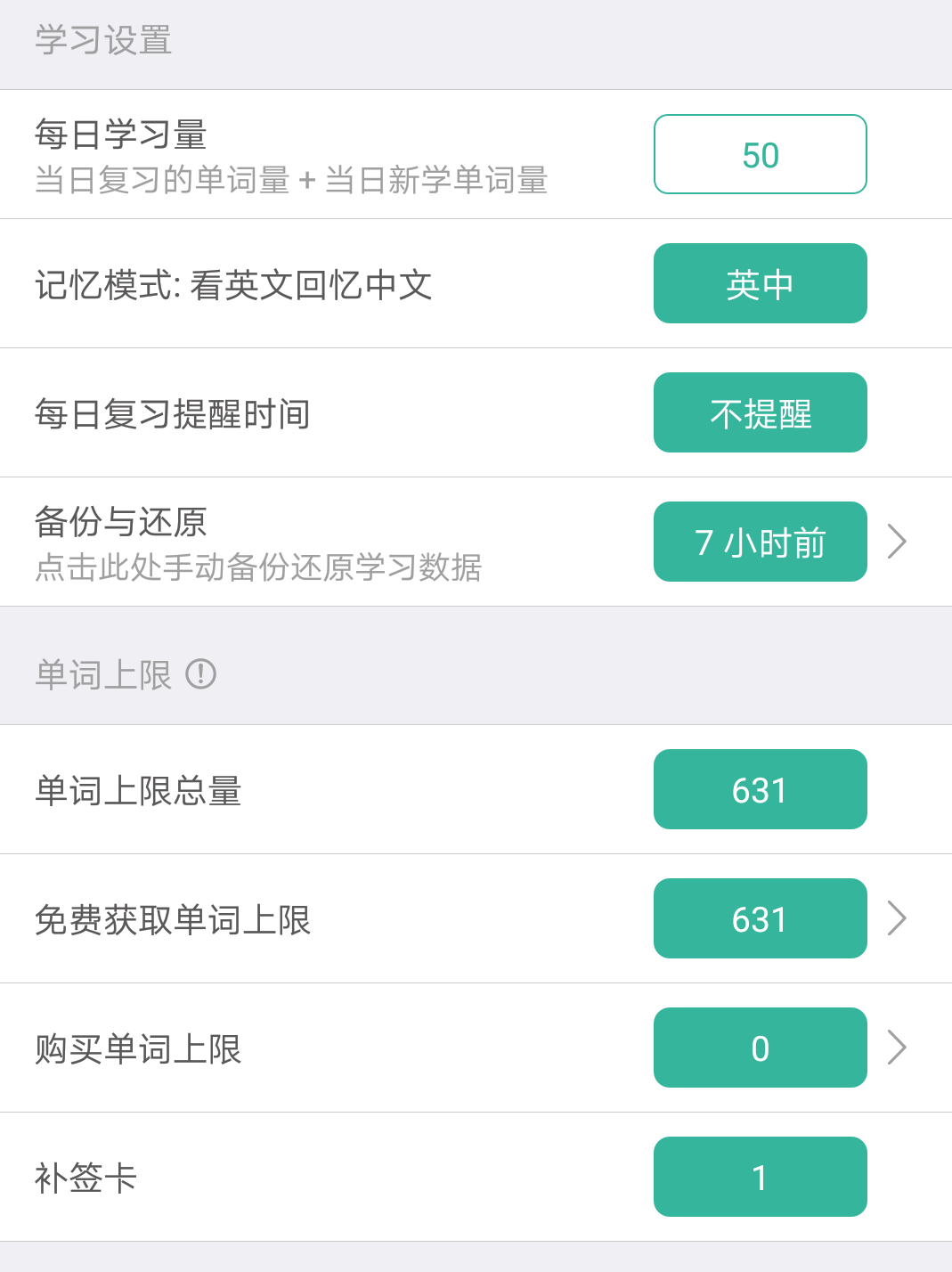
Task: Open the 单词上限总量 631 button
Action: pyautogui.click(x=760, y=789)
